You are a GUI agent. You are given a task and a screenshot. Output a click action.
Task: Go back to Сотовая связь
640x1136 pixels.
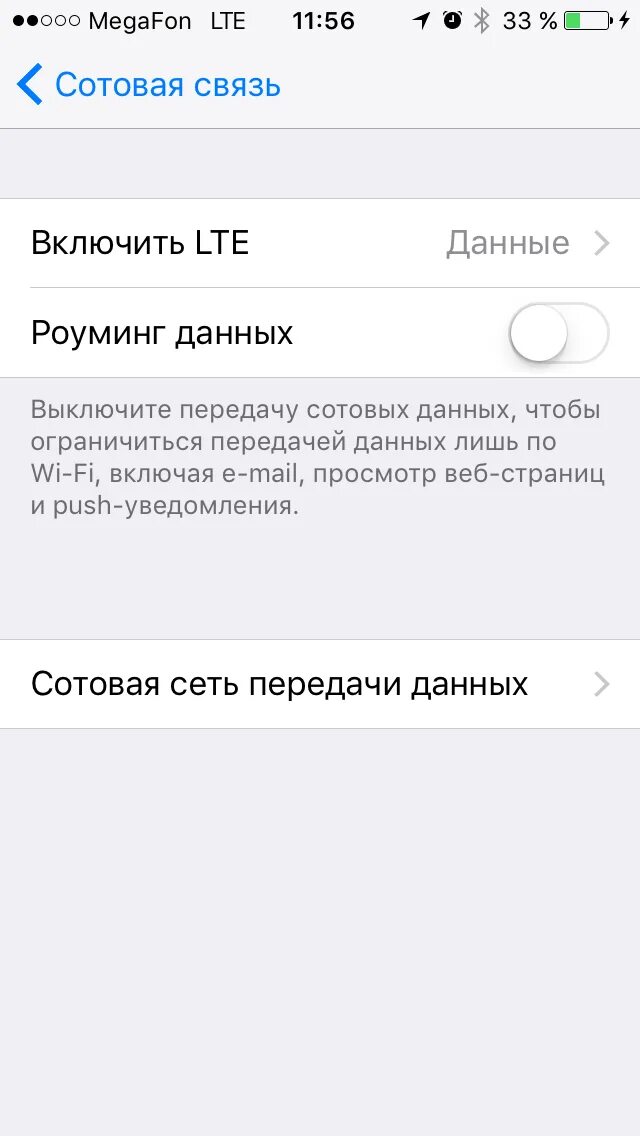149,85
